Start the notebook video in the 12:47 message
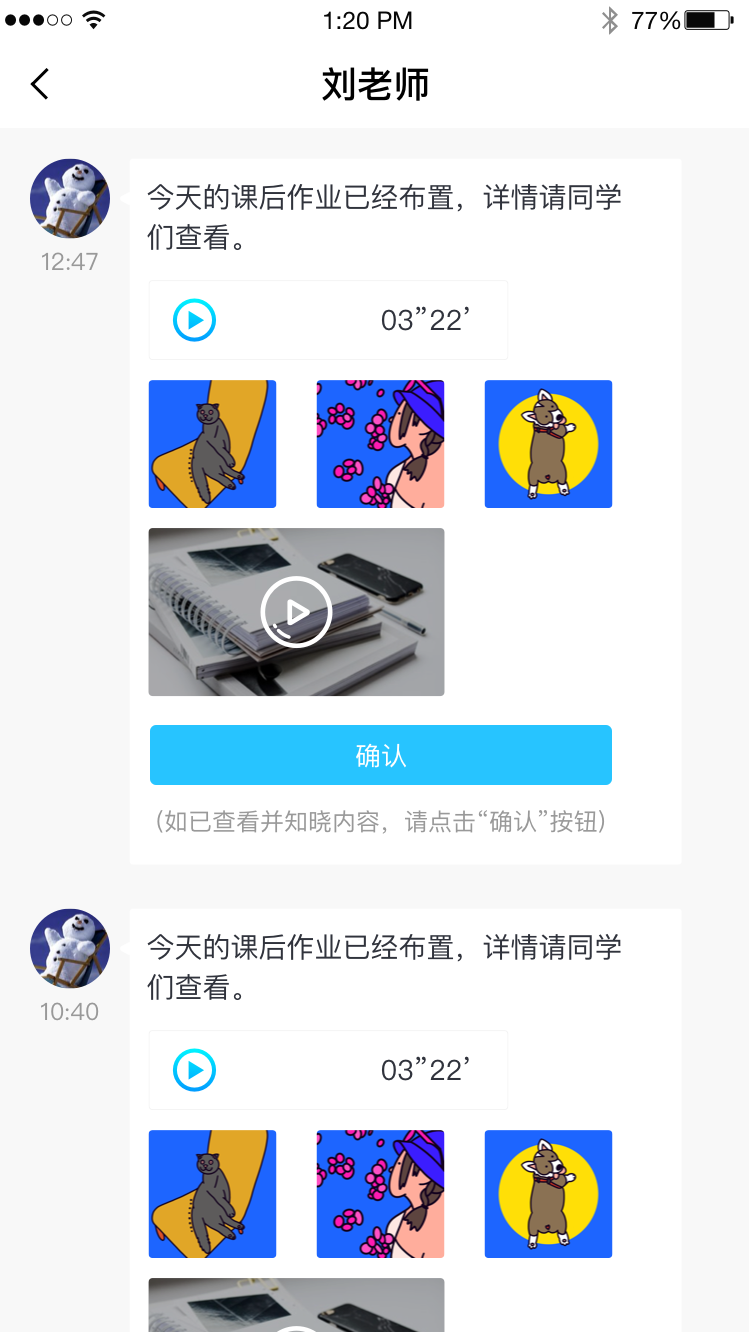The width and height of the screenshot is (749, 1332). pyautogui.click(x=296, y=611)
